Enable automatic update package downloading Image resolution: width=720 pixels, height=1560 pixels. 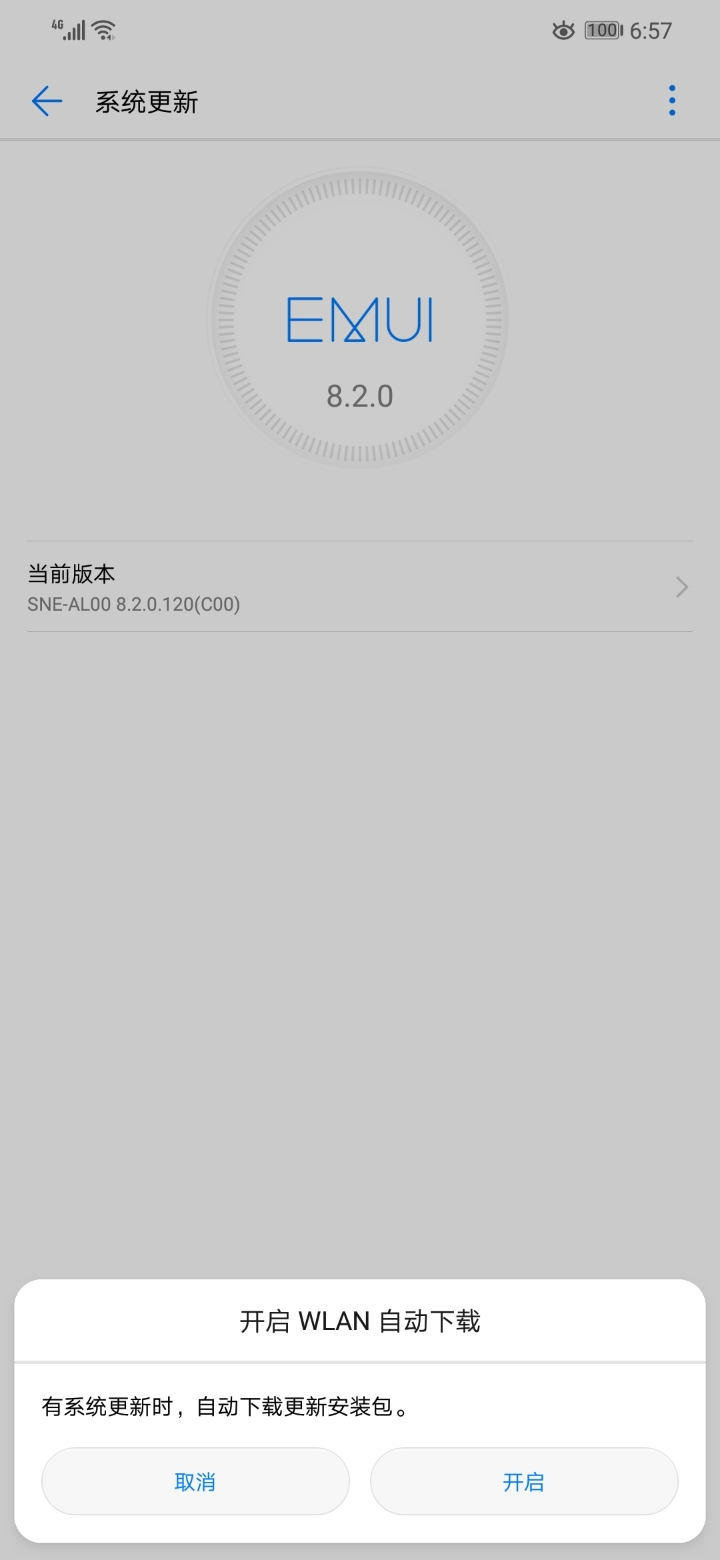point(524,1481)
